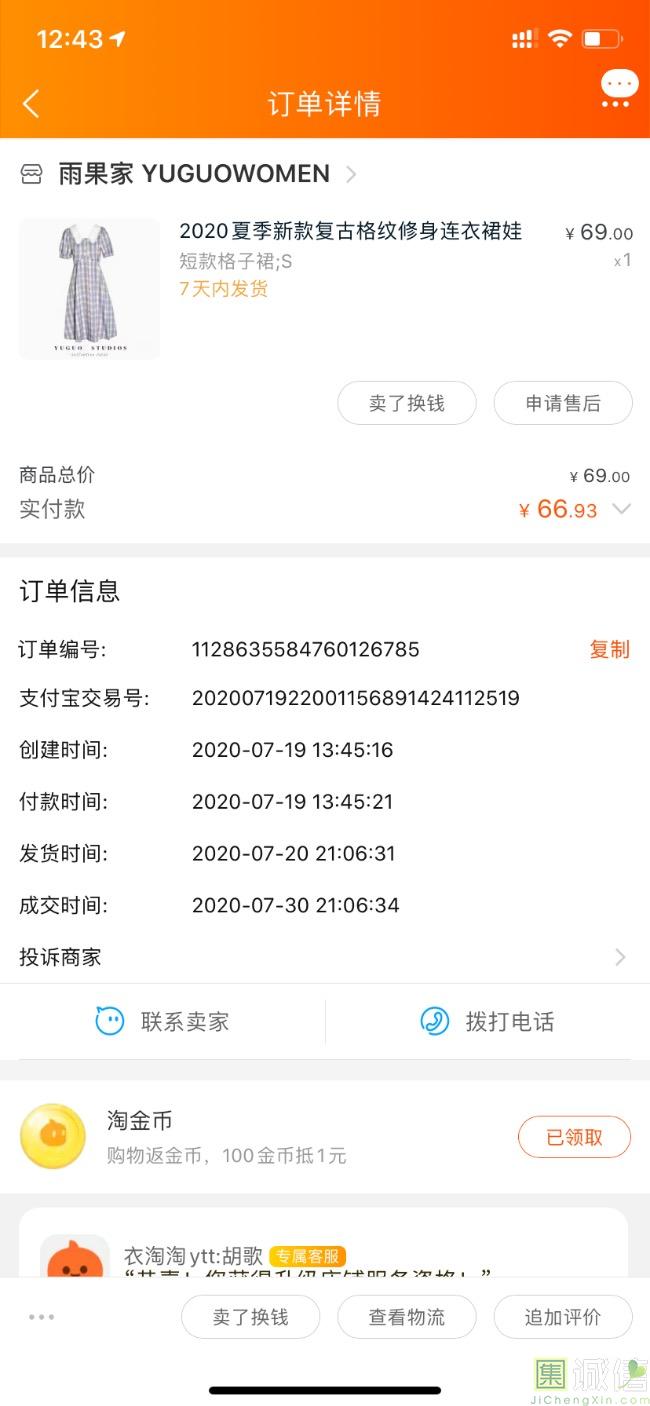The width and height of the screenshot is (650, 1406).
Task: Tap 卖了换钱 under the dress item
Action: click(406, 403)
